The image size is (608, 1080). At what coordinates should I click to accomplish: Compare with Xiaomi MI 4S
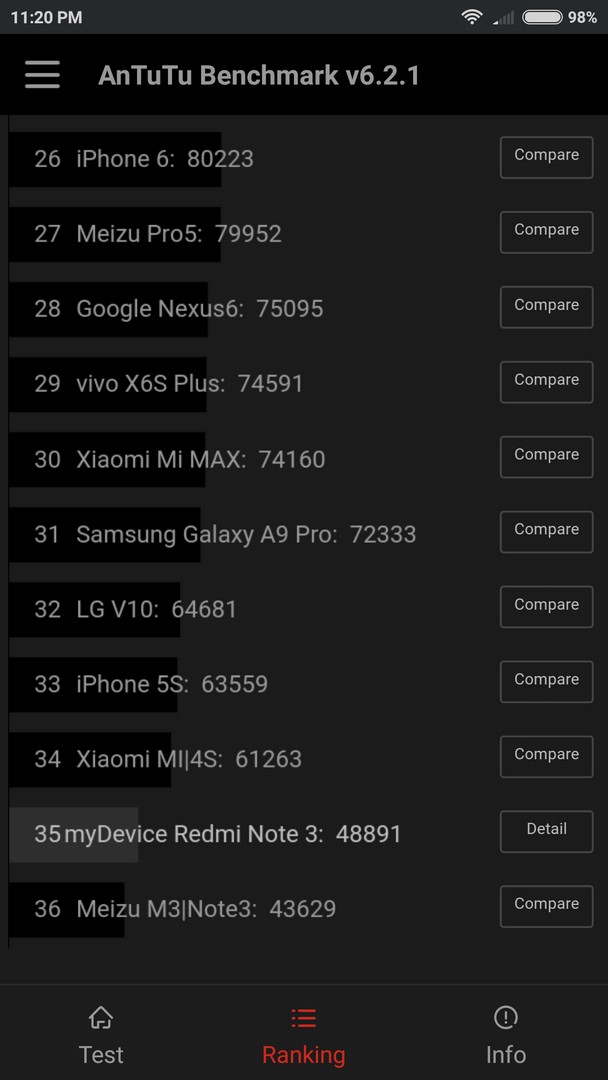click(546, 757)
